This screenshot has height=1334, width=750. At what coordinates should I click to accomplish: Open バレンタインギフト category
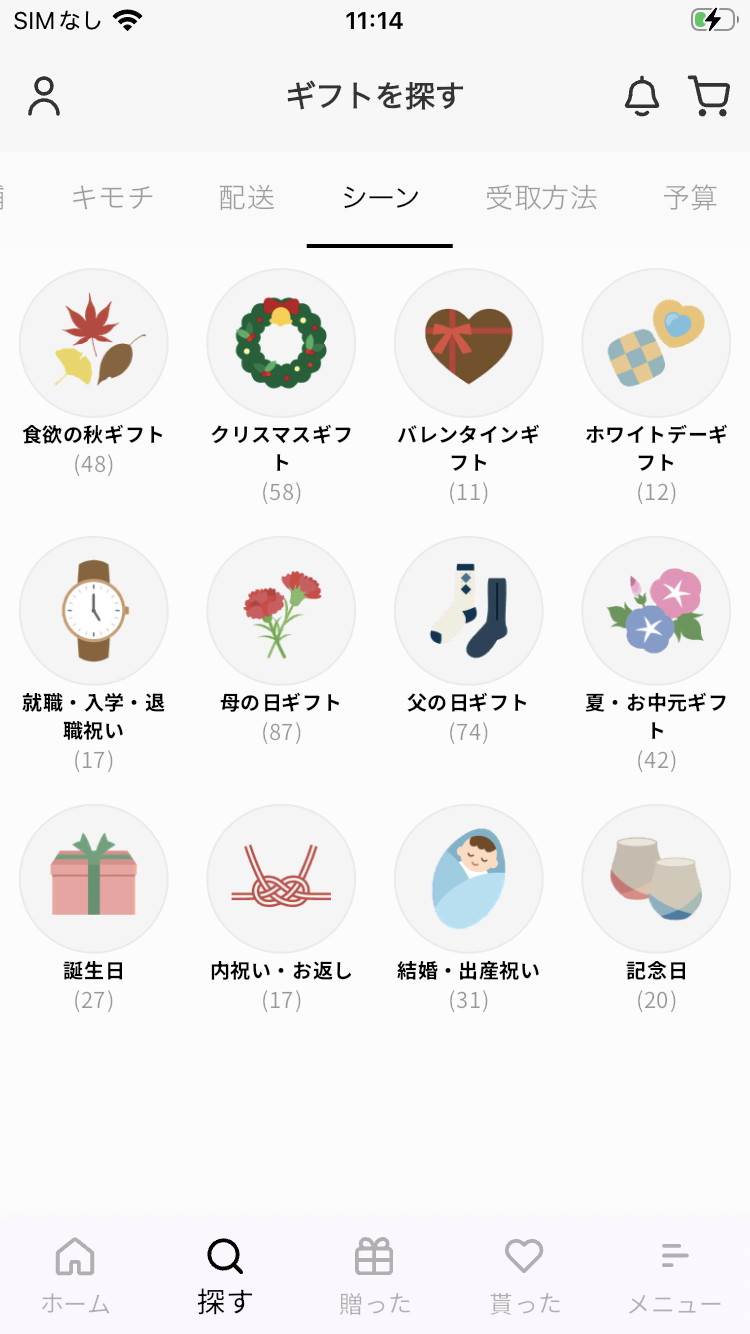tap(469, 343)
